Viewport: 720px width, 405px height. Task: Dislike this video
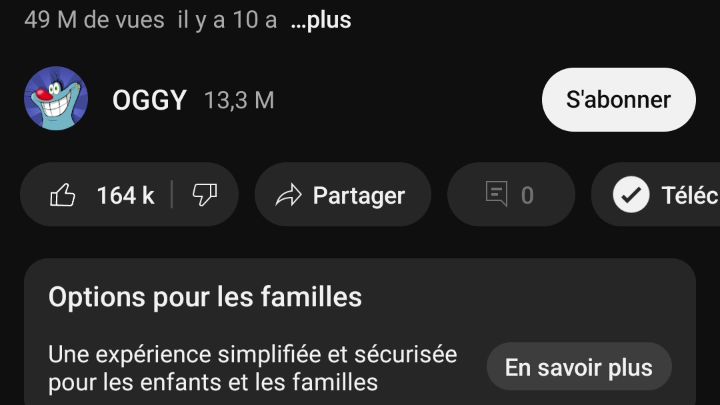(x=205, y=195)
